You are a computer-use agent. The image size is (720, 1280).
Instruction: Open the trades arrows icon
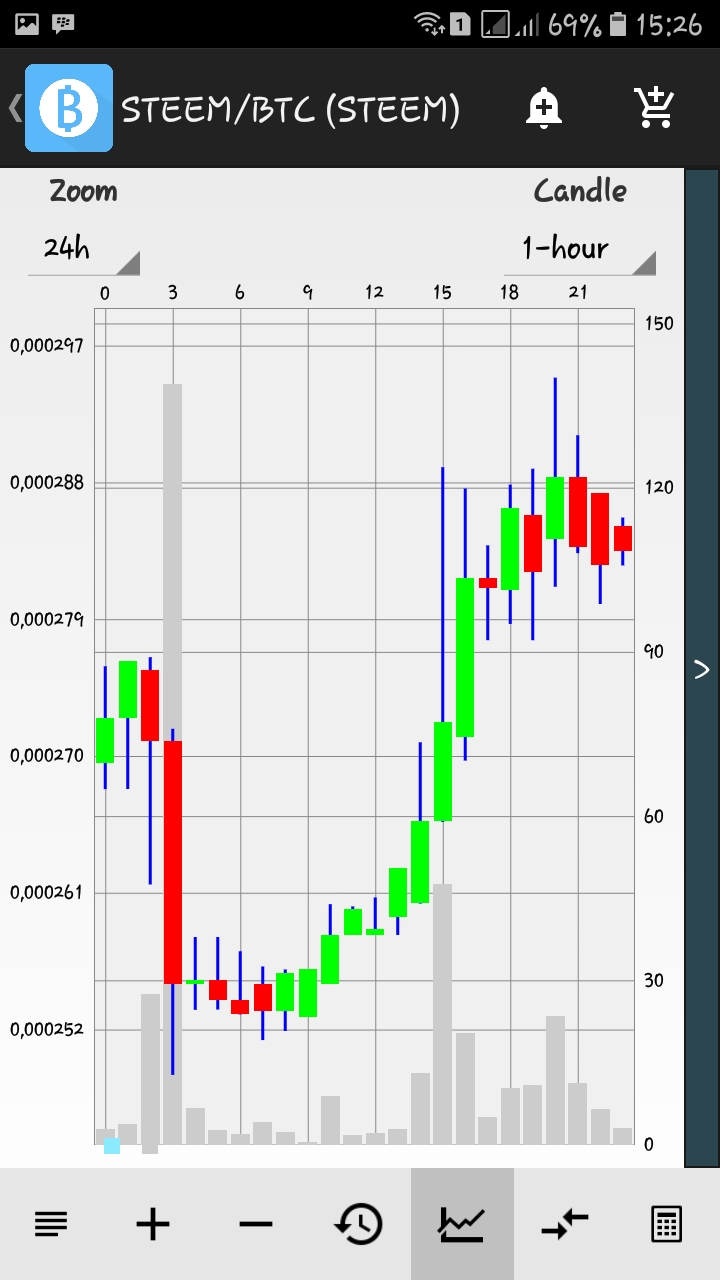pos(564,1223)
